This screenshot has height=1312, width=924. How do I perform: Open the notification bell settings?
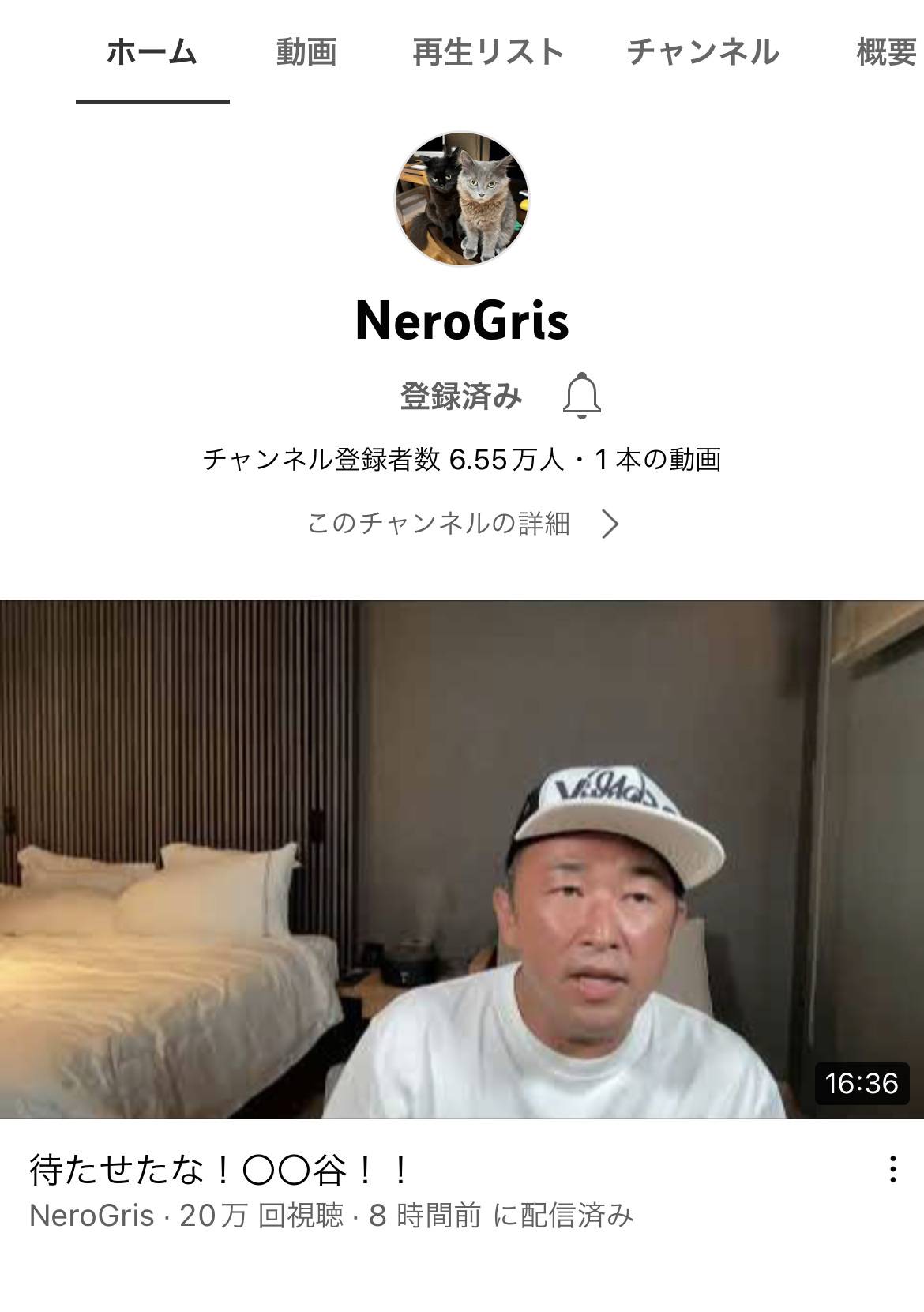click(x=582, y=396)
